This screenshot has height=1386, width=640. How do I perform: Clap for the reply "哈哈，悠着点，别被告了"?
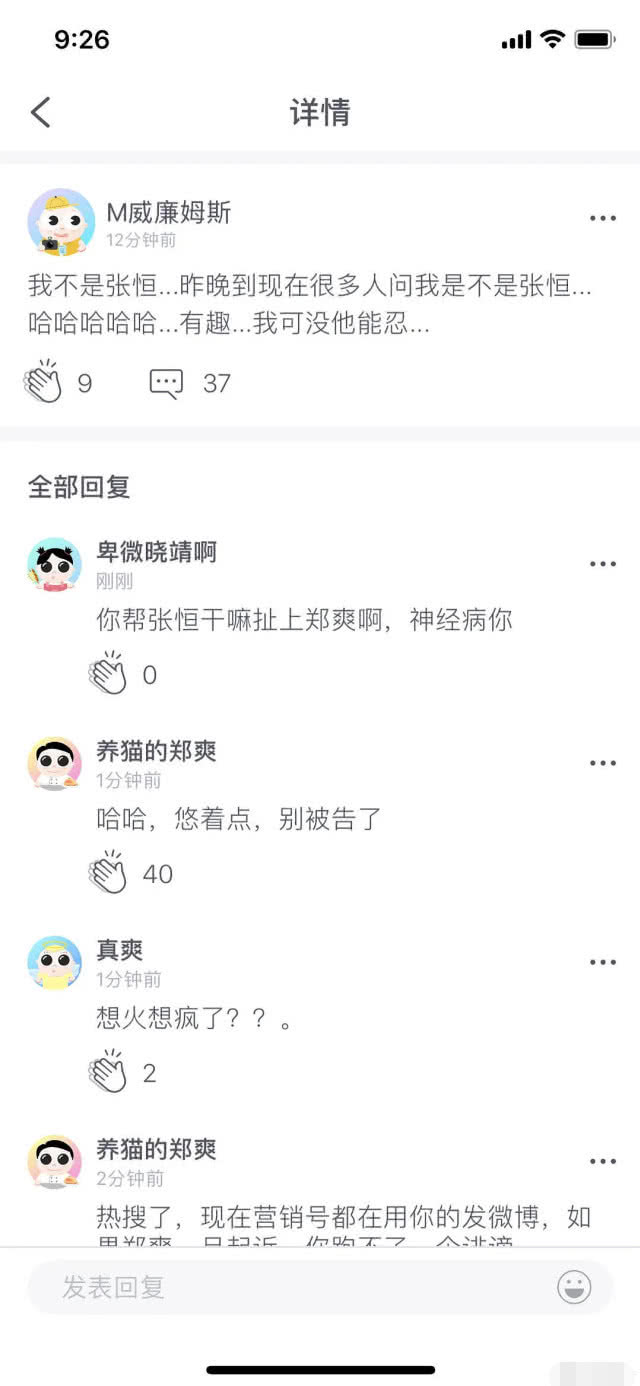coord(108,873)
